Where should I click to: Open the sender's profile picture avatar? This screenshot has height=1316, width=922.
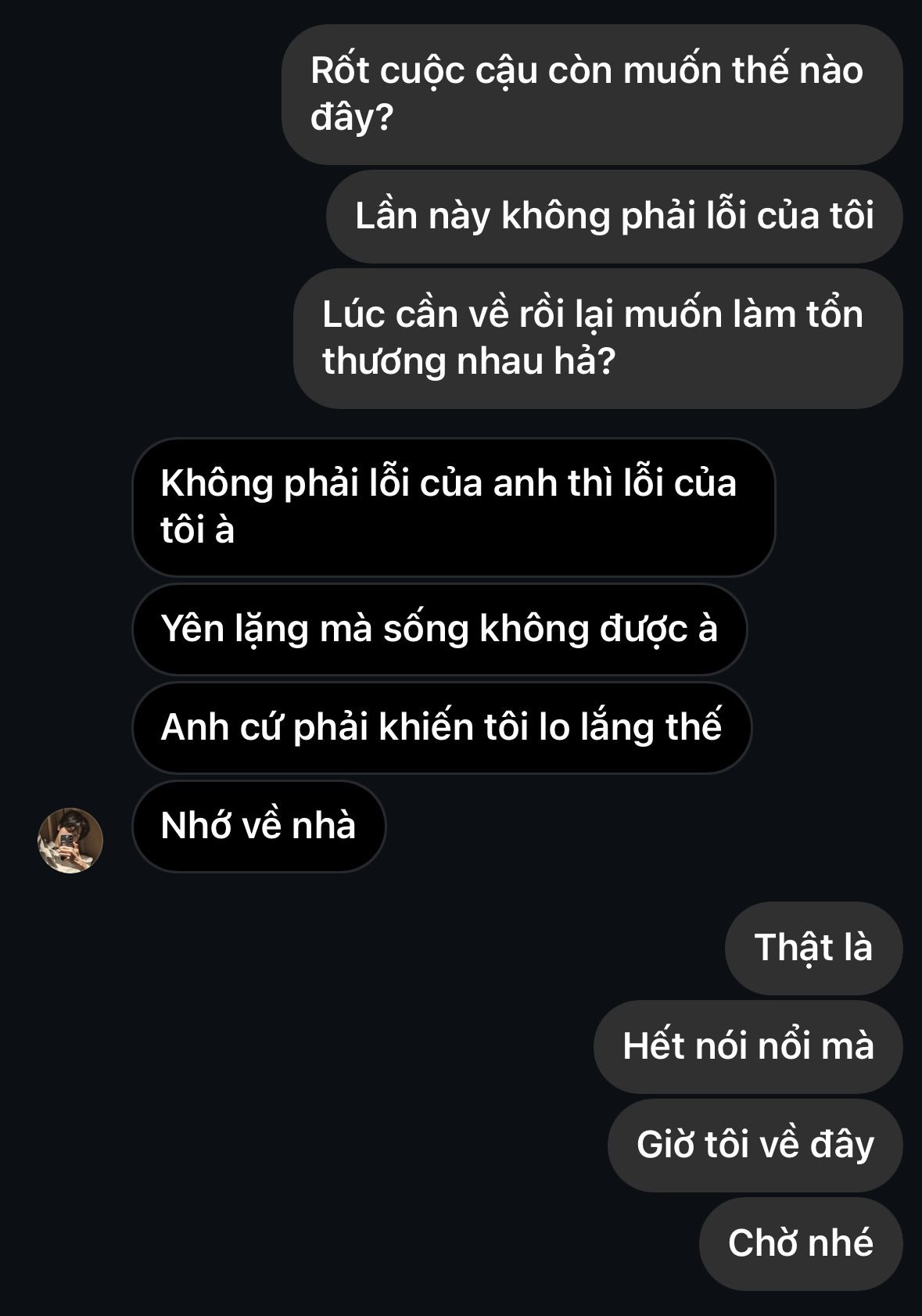70,841
